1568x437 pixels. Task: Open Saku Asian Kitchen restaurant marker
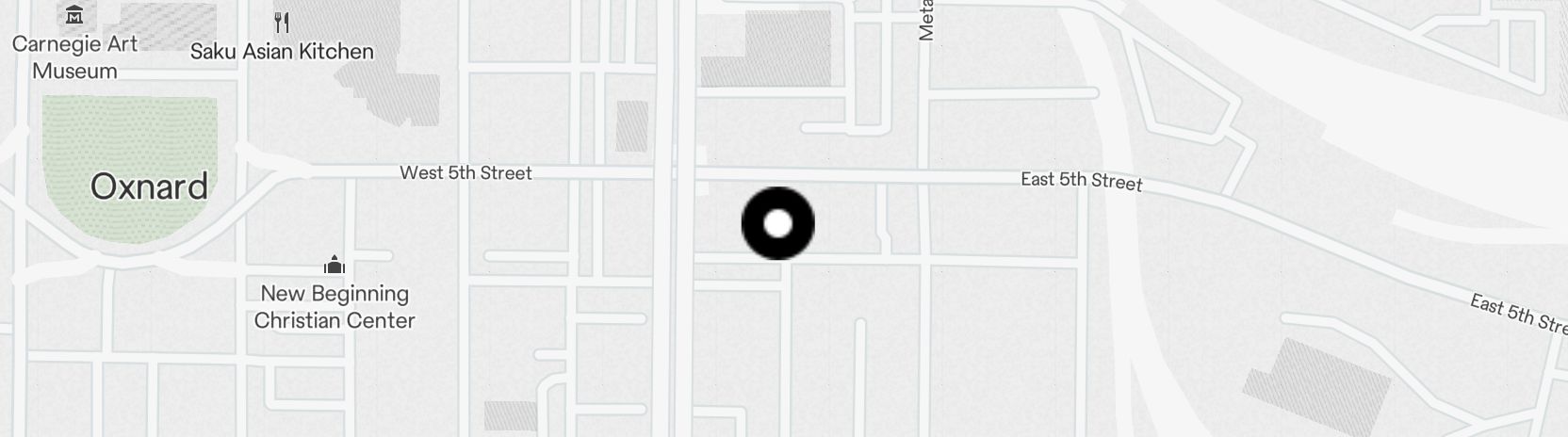pos(281,23)
